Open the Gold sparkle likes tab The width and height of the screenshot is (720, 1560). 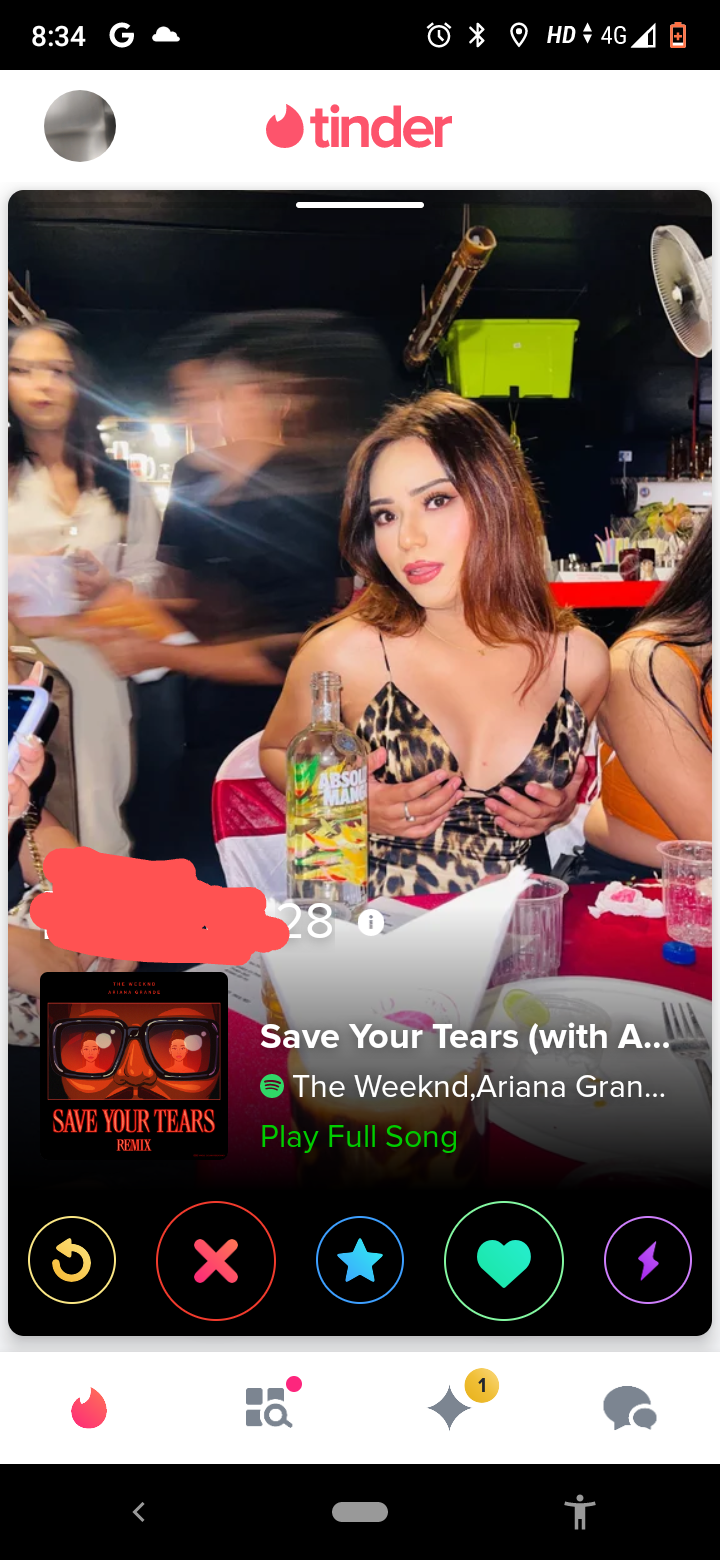(451, 1408)
